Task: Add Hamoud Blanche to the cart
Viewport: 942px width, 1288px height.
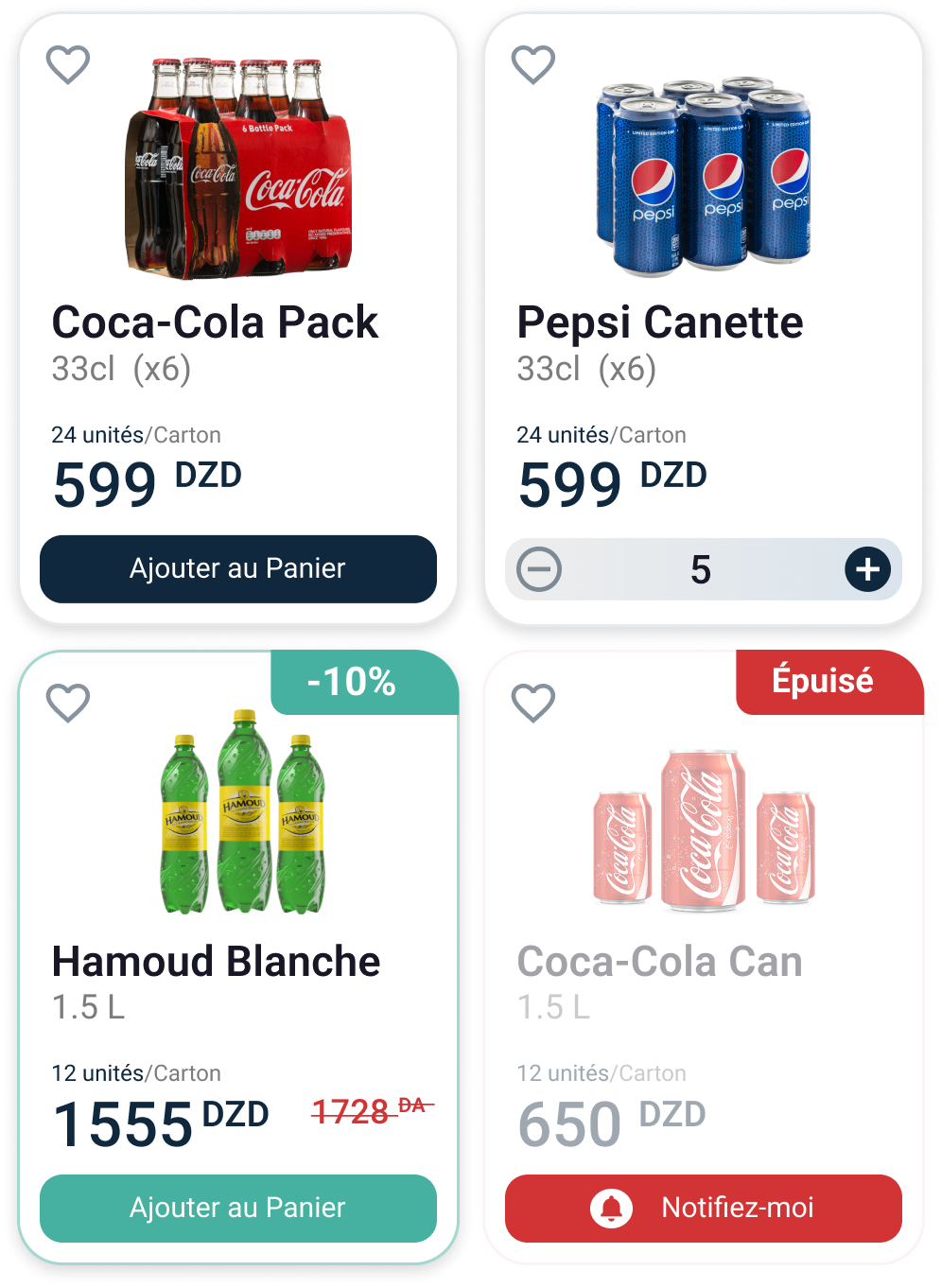Action: (x=238, y=1209)
